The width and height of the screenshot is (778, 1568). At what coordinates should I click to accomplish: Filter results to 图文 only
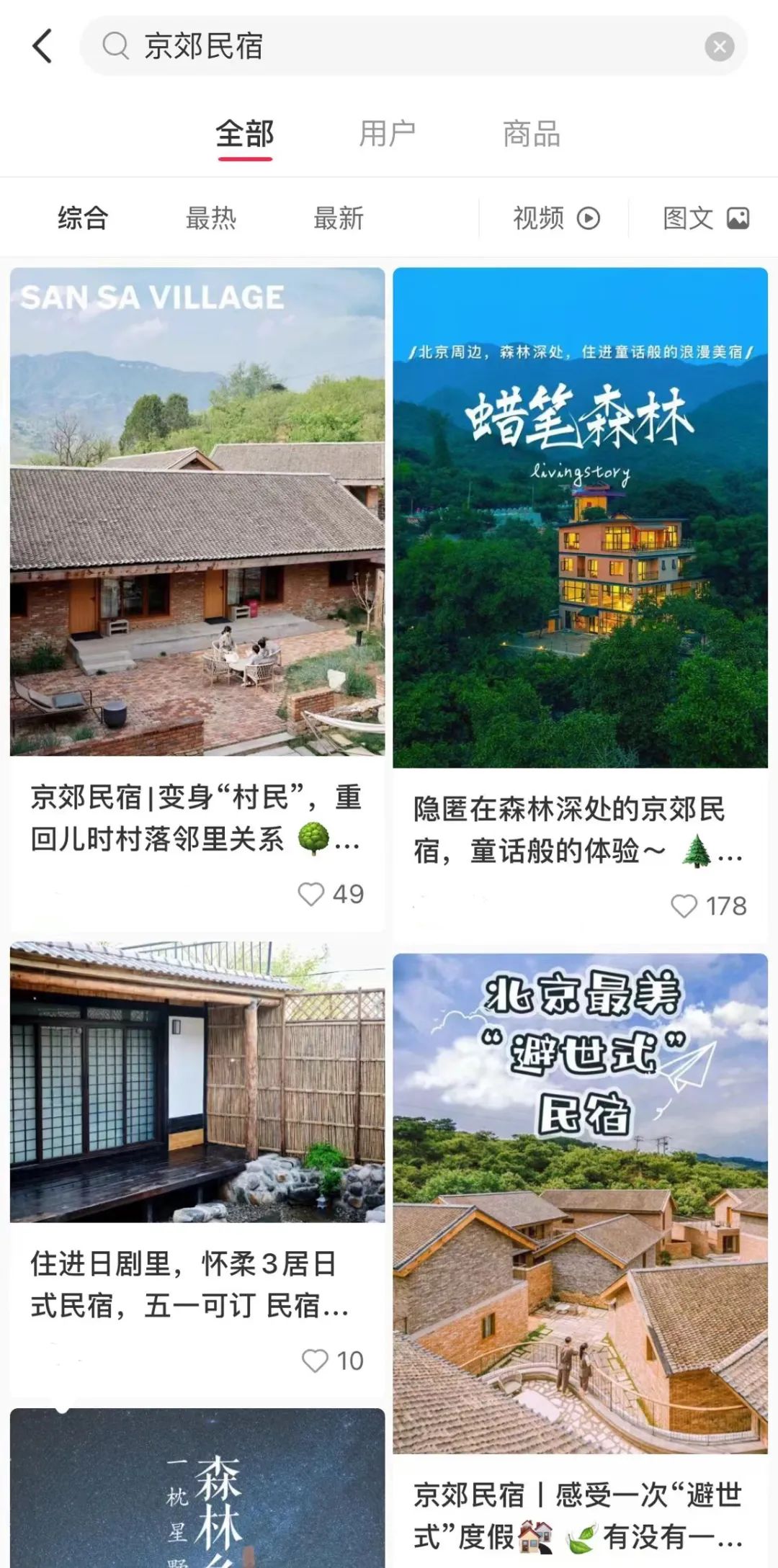(x=705, y=218)
